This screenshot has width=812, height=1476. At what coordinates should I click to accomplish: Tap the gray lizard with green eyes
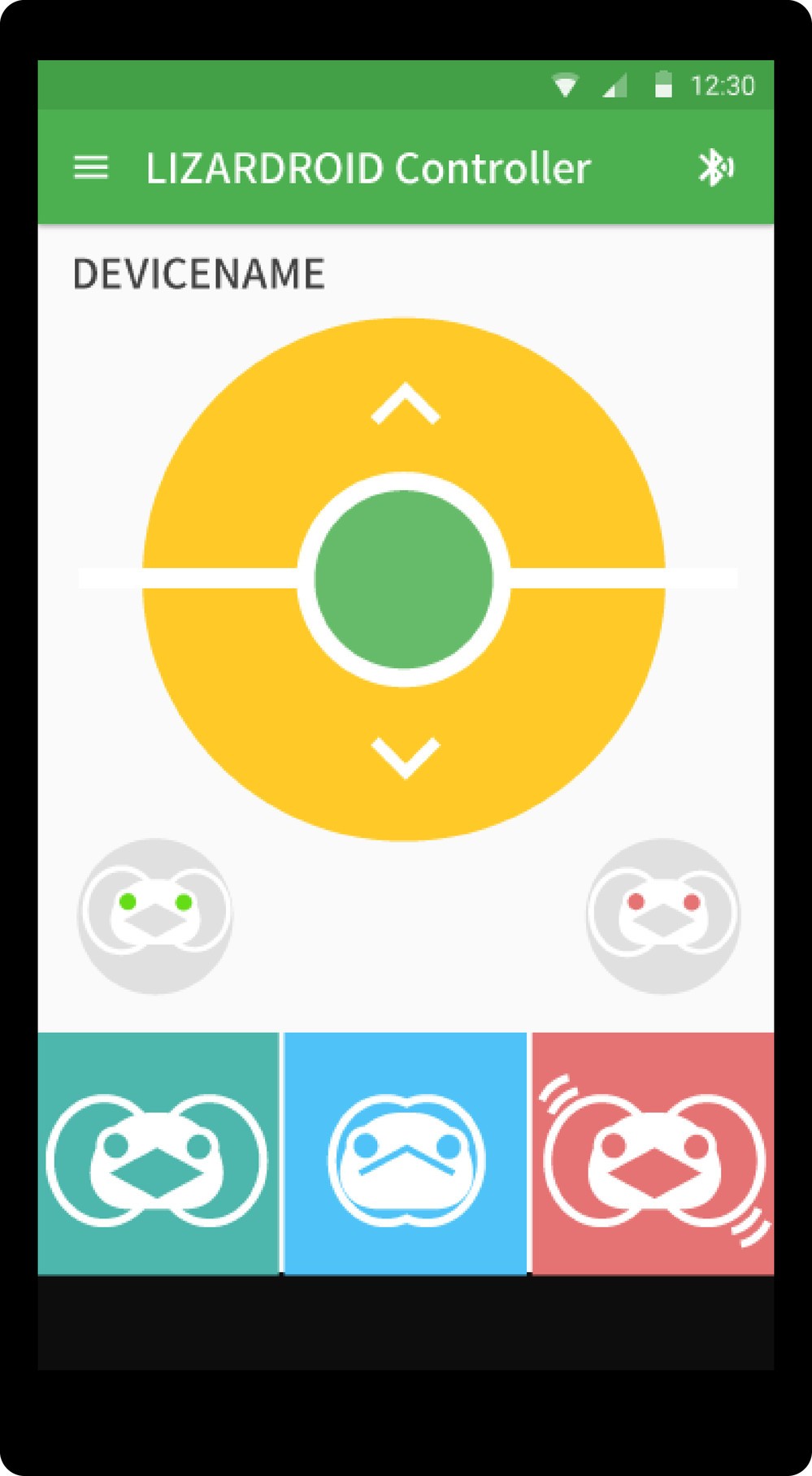point(155,916)
